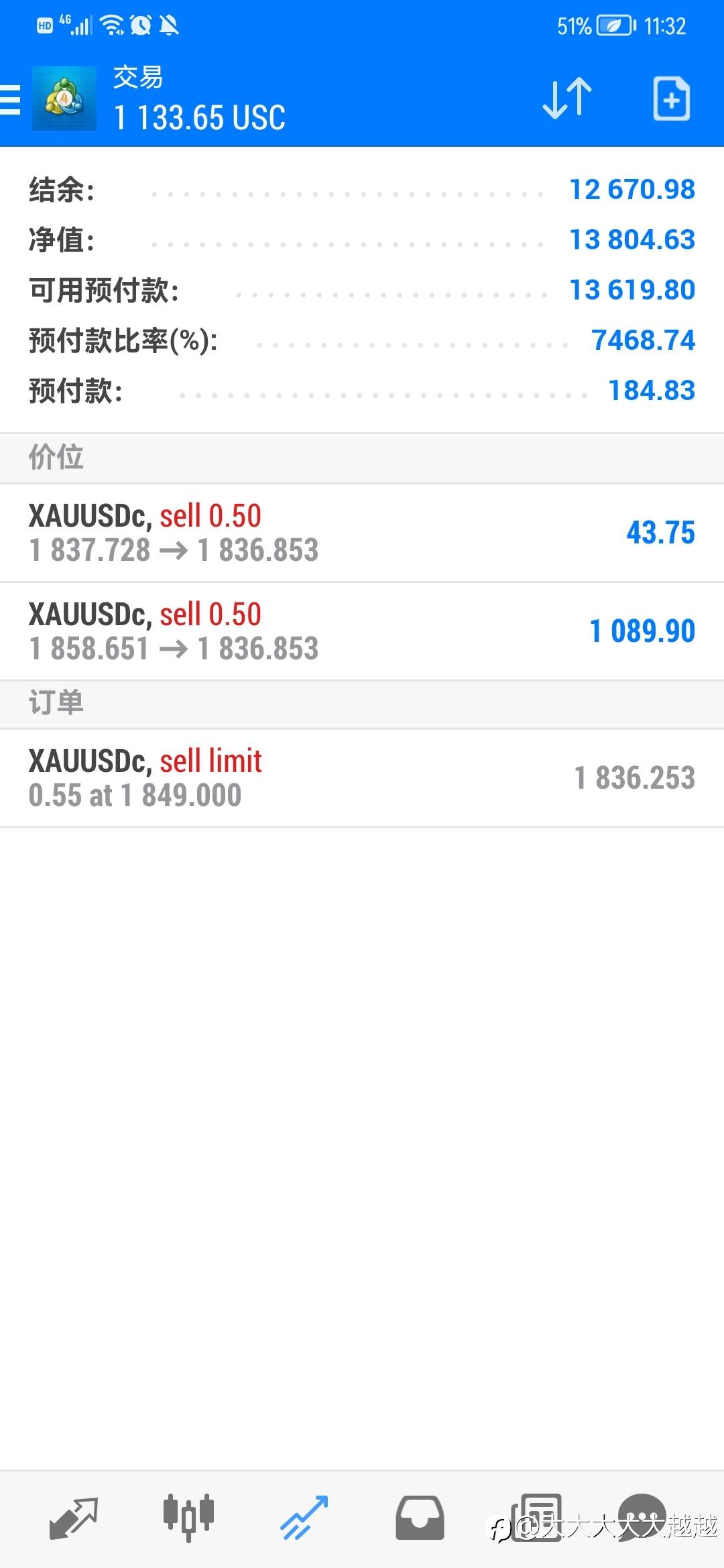
Task: Open the side drawer menu
Action: click(11, 100)
